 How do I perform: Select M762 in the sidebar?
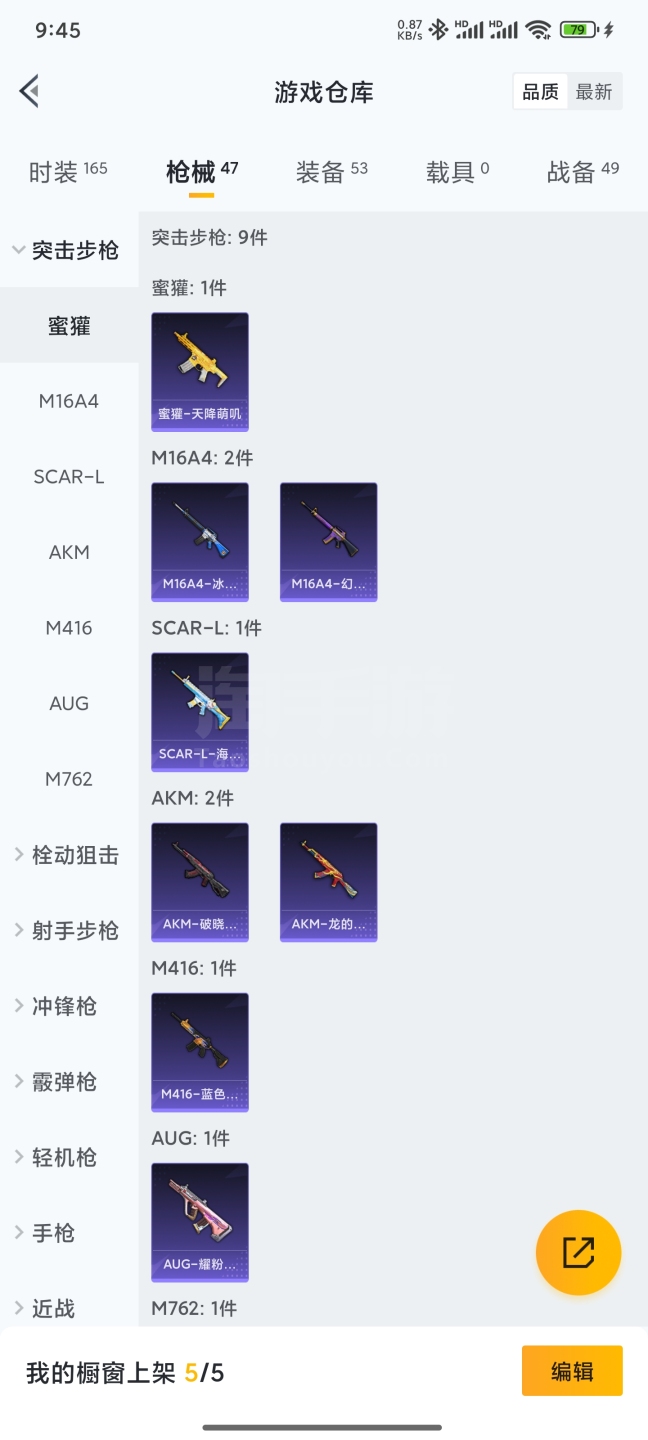(69, 779)
